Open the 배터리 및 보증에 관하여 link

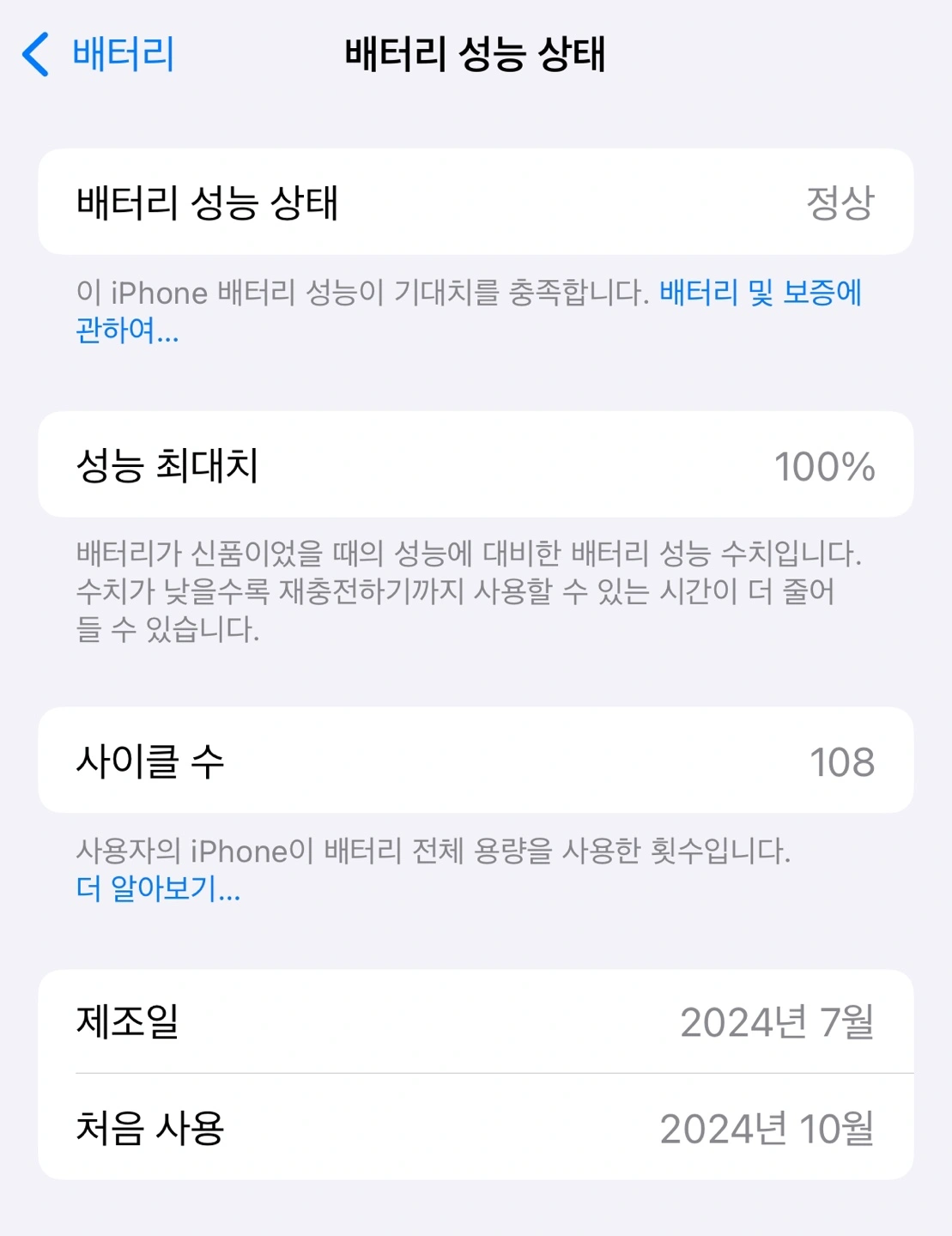click(760, 294)
